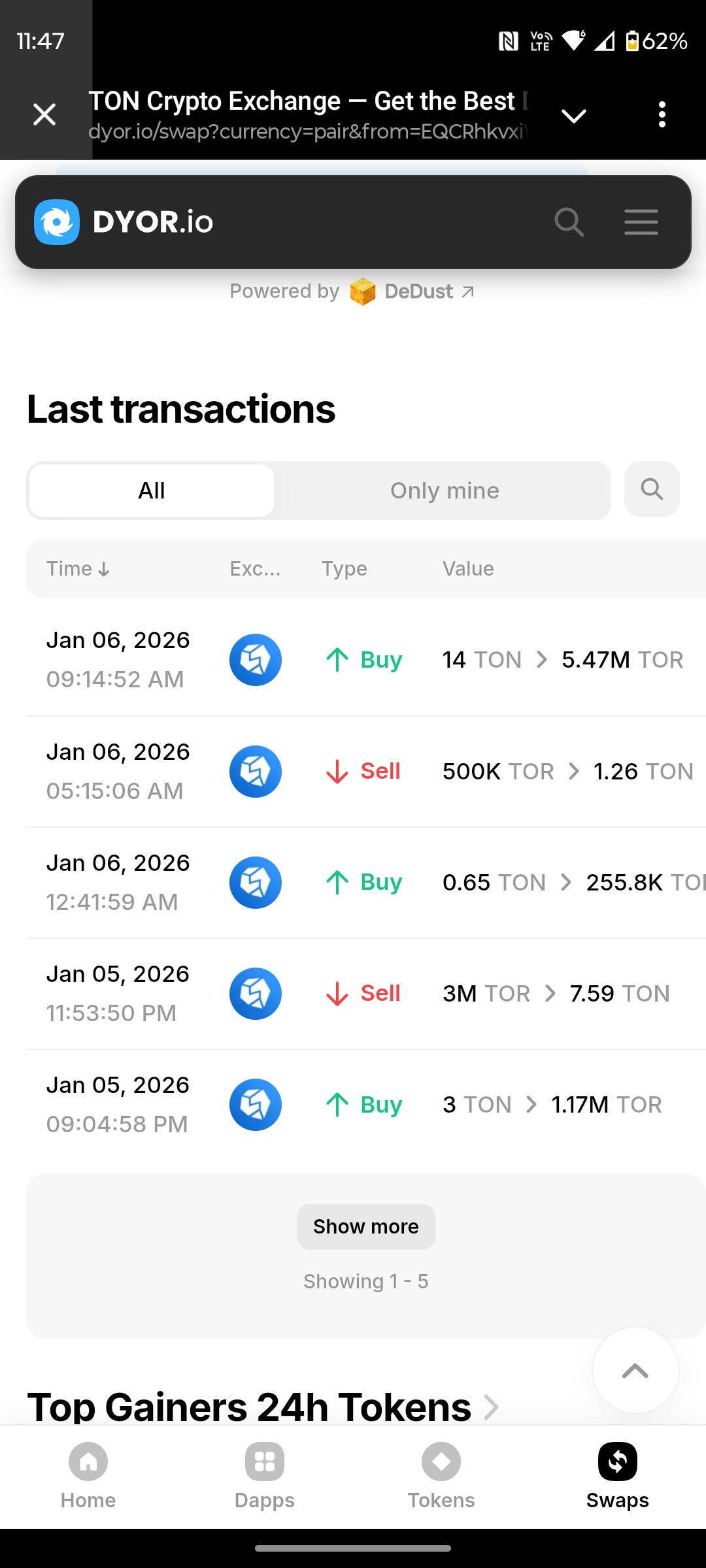Expand the page info chevron

tap(573, 116)
